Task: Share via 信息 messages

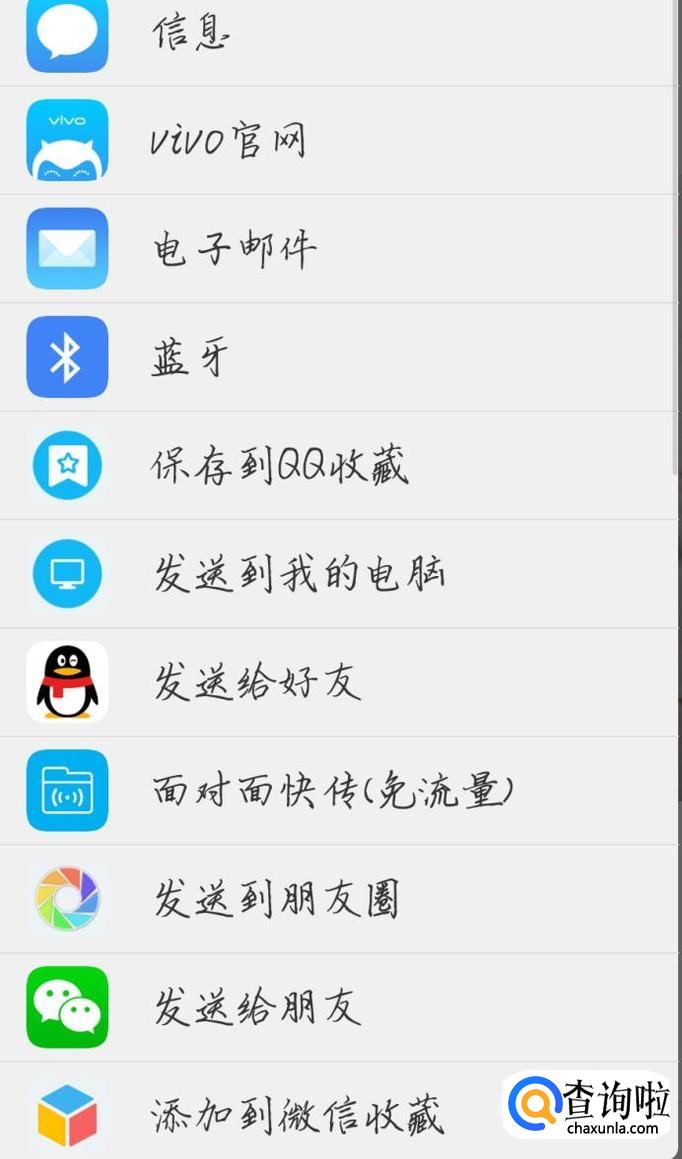Action: [190, 34]
